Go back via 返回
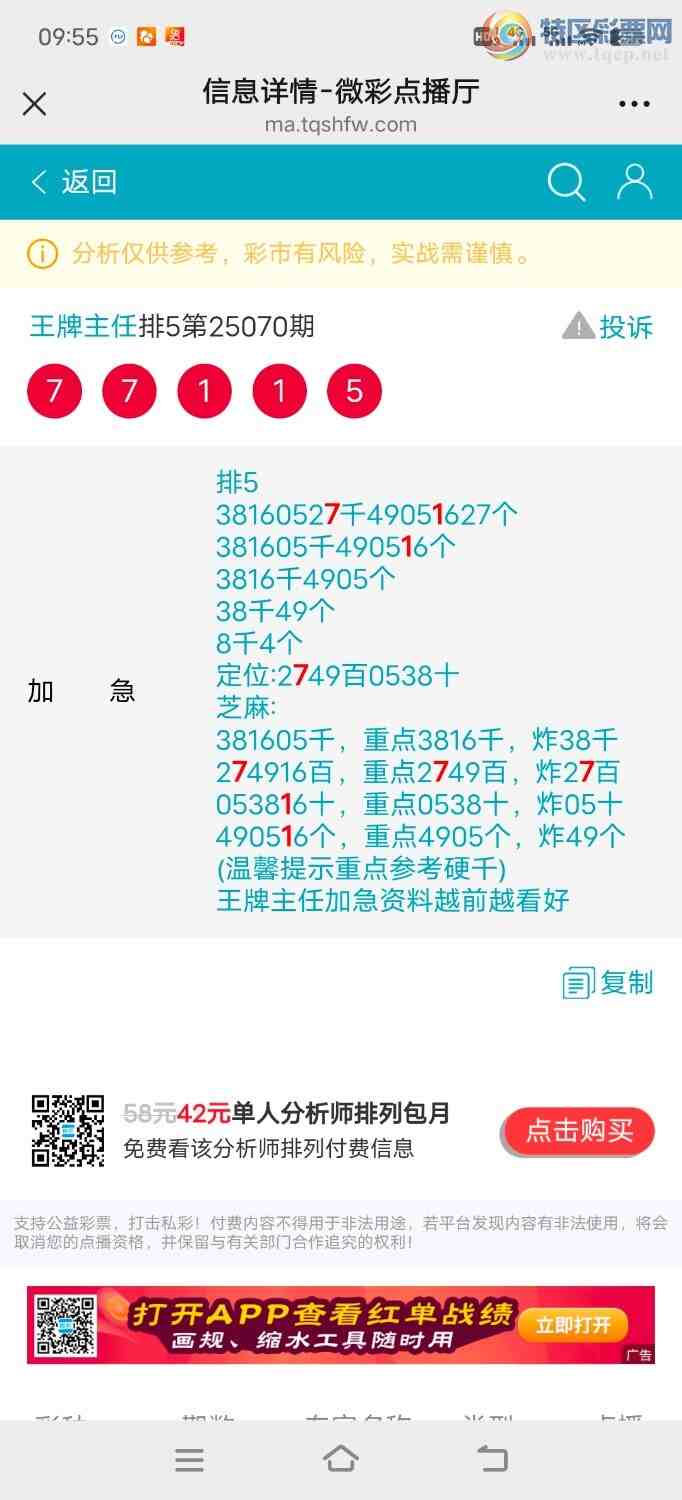The image size is (682, 1500). tap(75, 182)
